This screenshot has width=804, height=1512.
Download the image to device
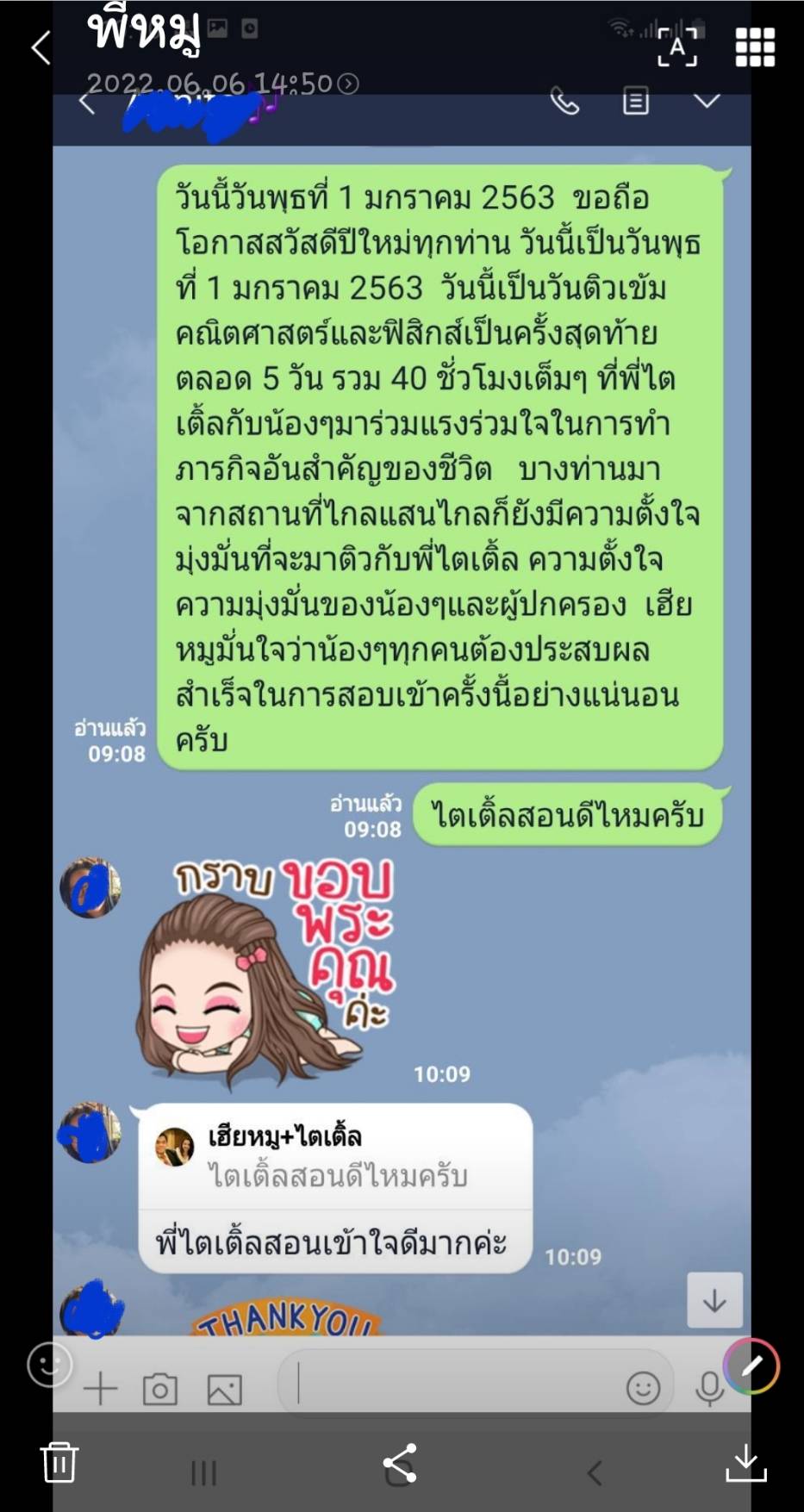[x=746, y=1462]
